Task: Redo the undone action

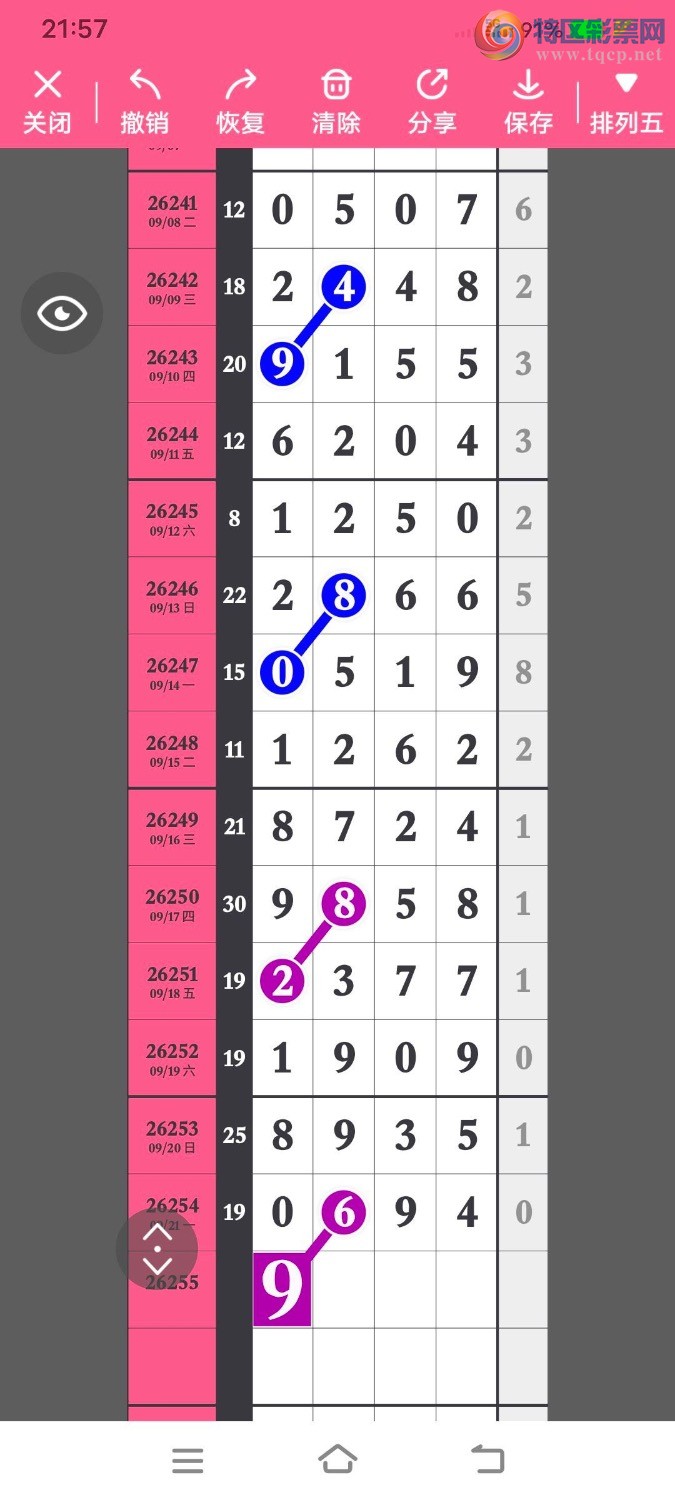Action: coord(240,103)
